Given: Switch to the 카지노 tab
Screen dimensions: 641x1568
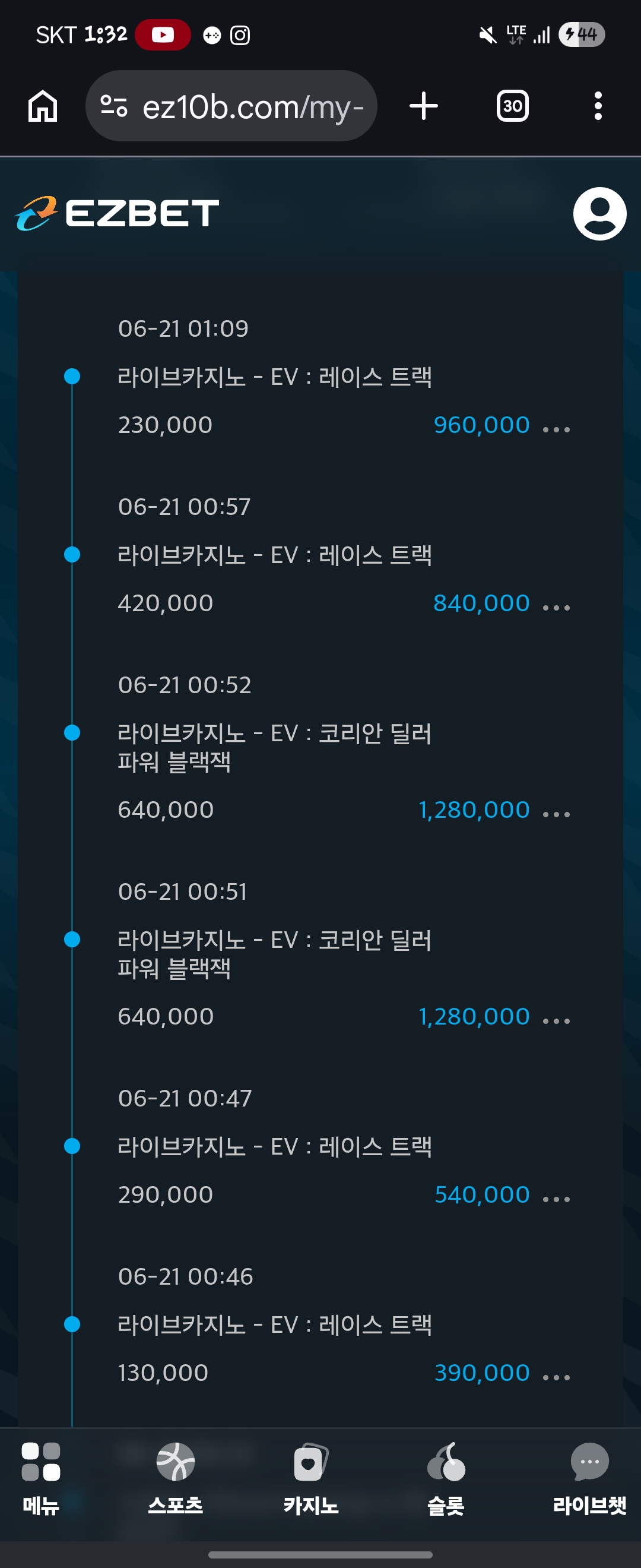Looking at the screenshot, I should click(310, 1478).
